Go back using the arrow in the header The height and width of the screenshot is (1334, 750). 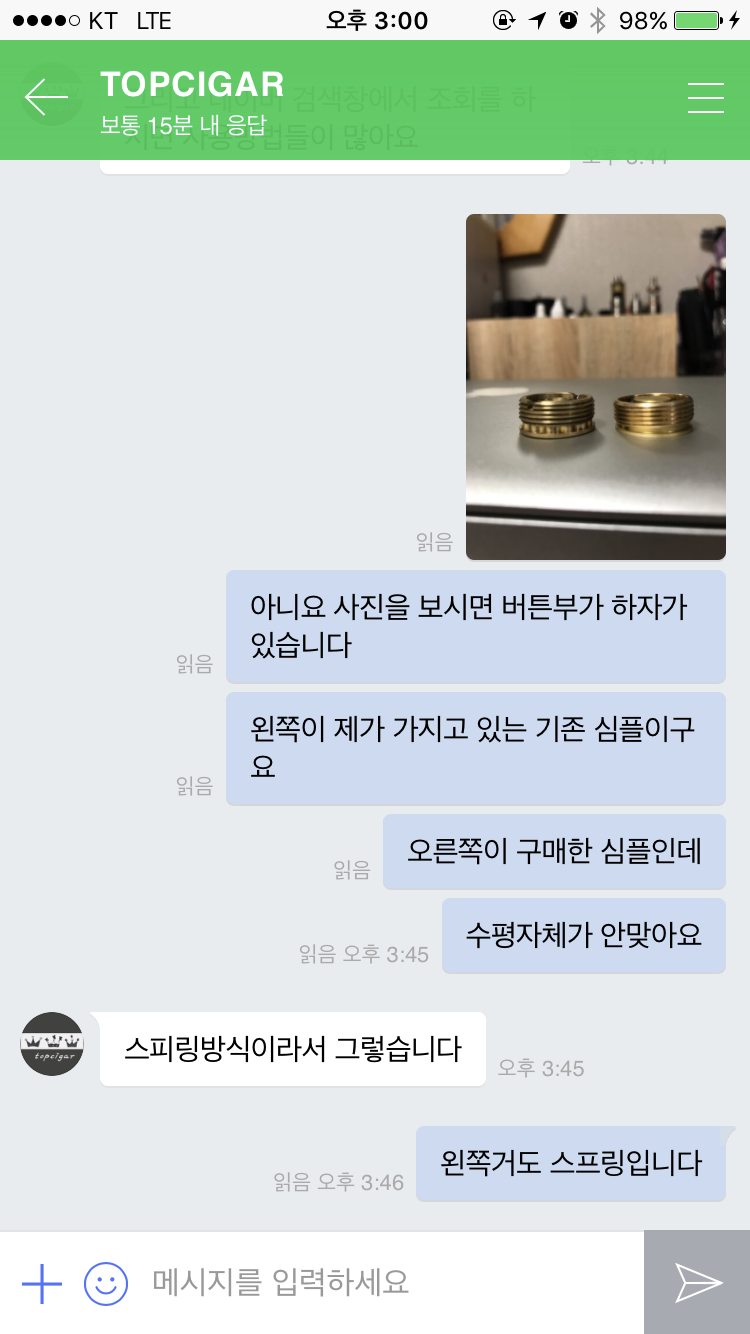[x=46, y=97]
